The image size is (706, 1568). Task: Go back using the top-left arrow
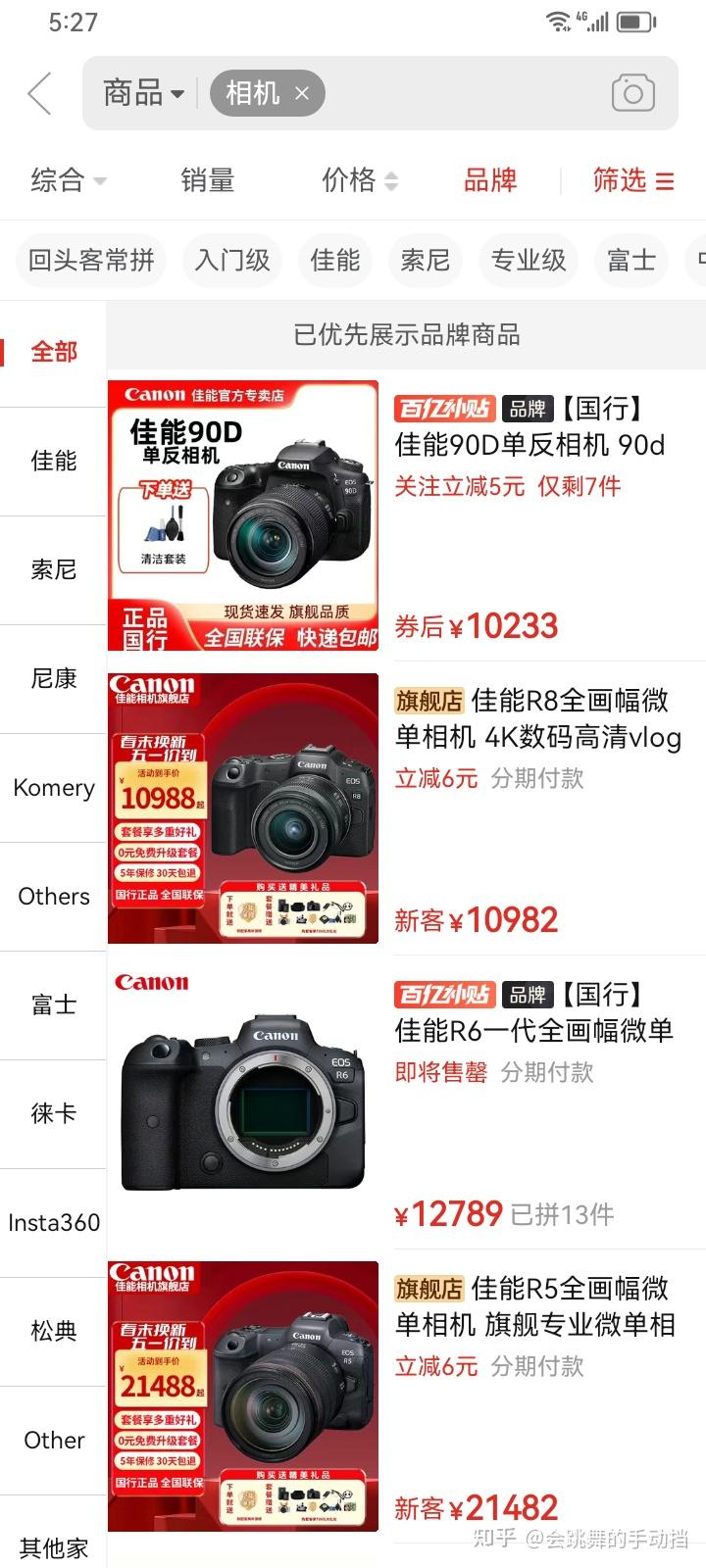(x=39, y=94)
